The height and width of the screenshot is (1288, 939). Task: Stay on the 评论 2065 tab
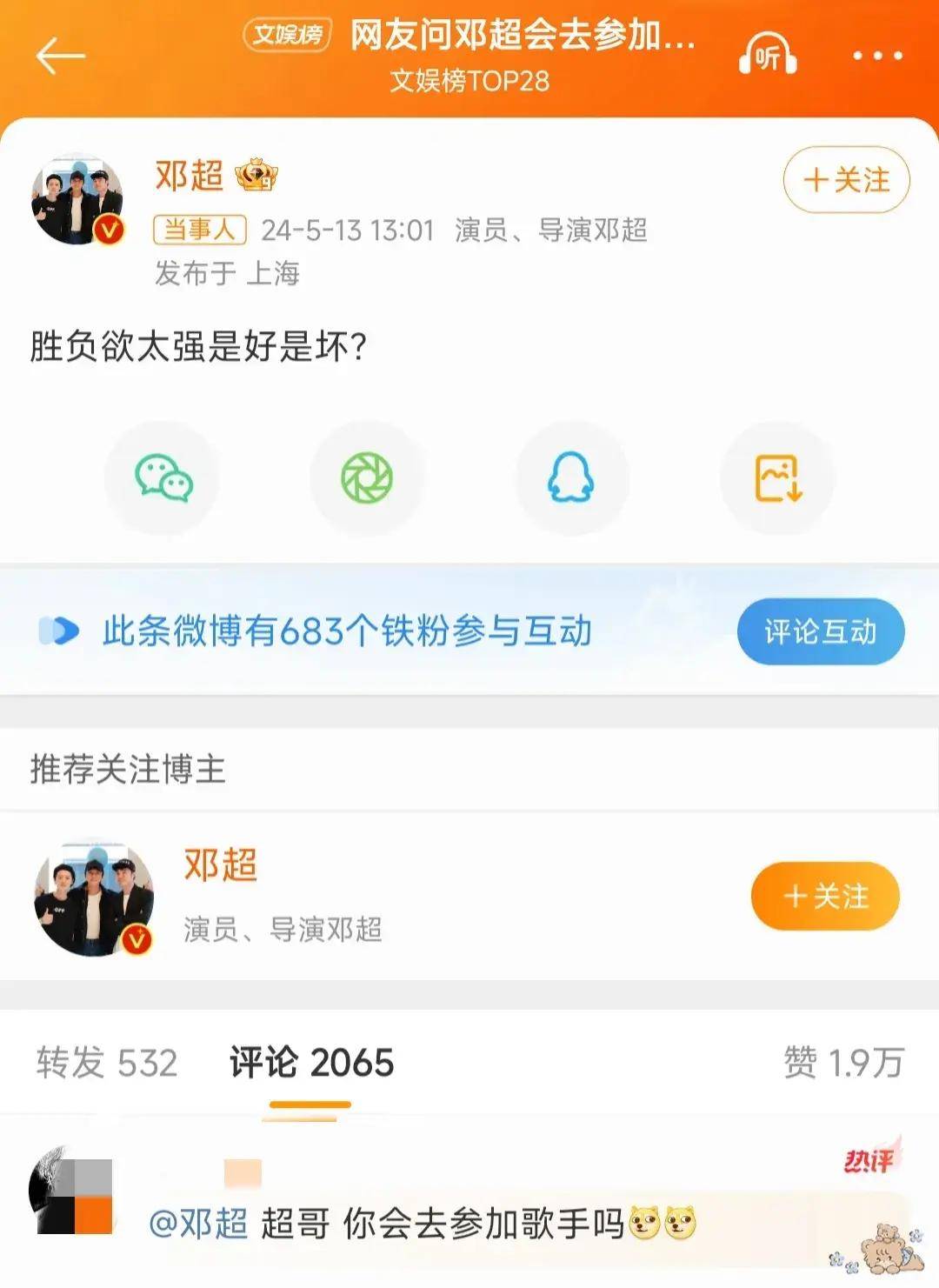[310, 1060]
